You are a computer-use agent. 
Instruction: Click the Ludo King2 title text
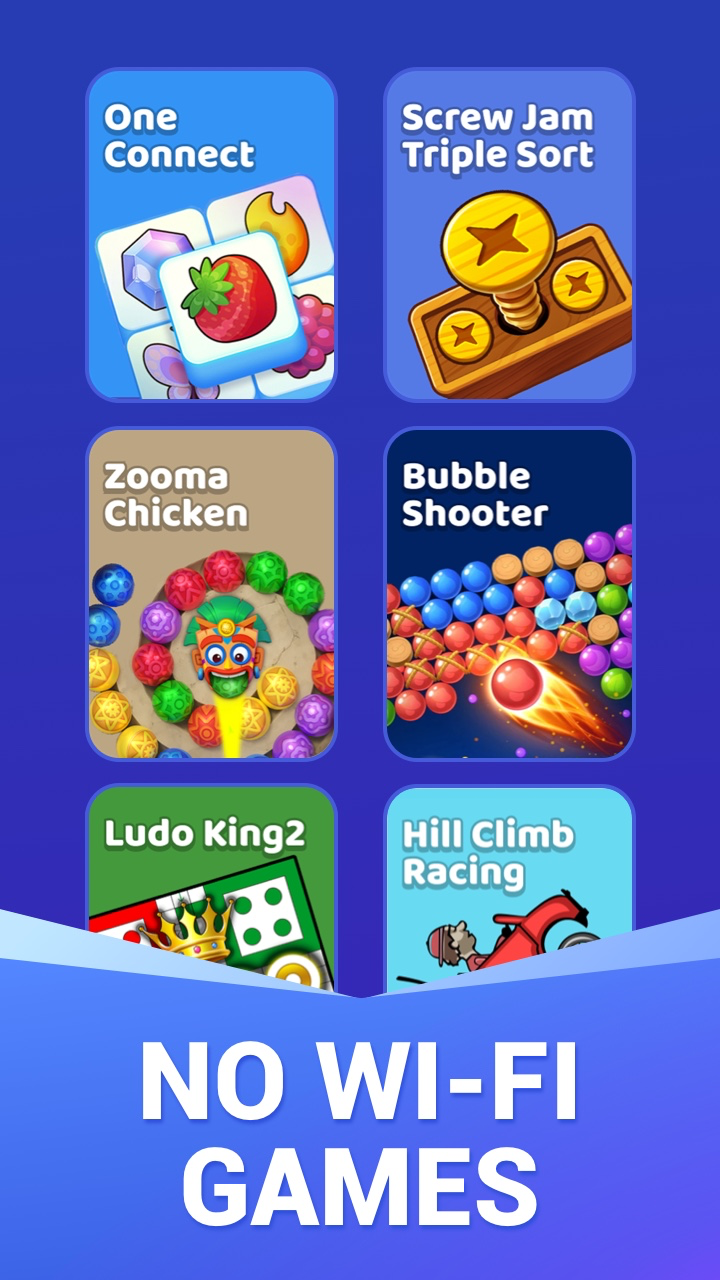click(x=205, y=833)
